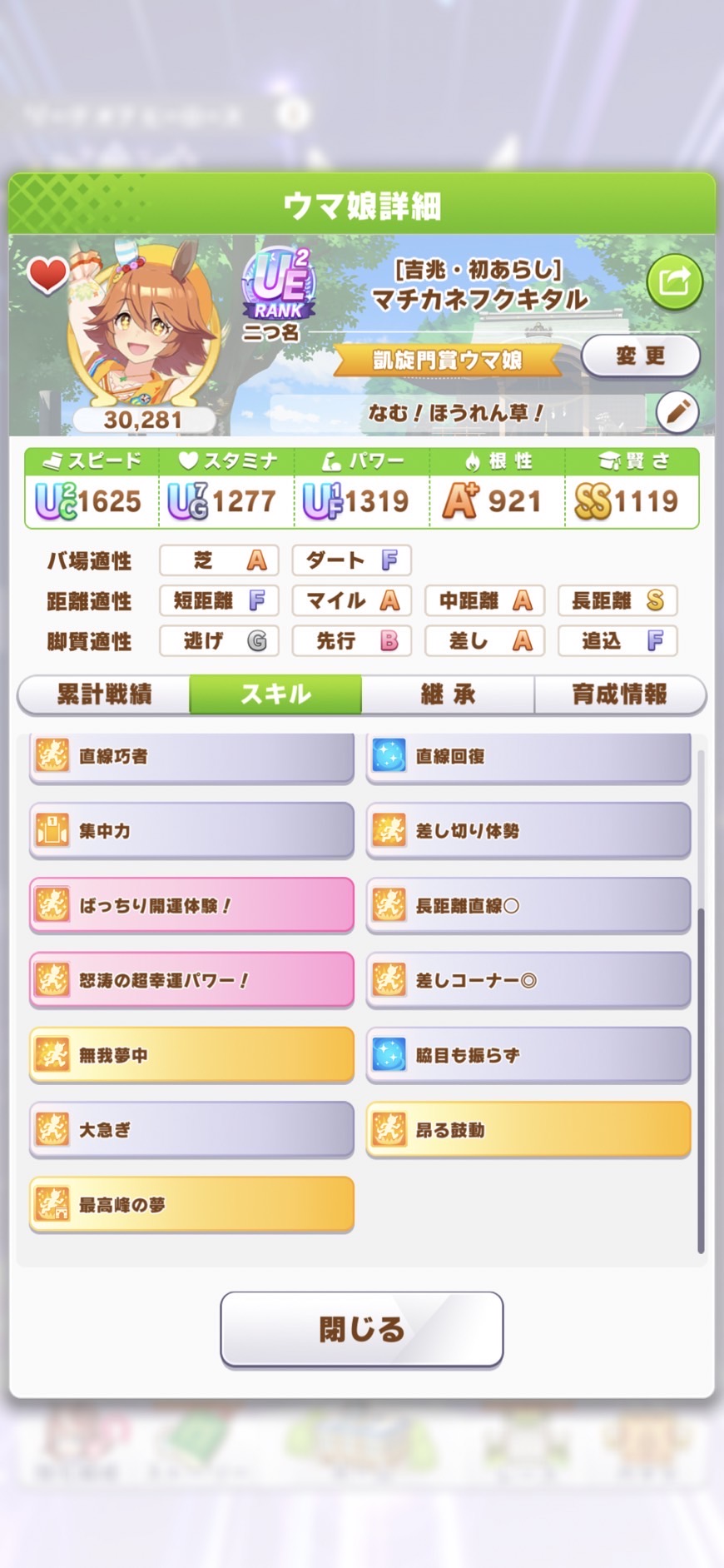Screen dimensions: 724x1568
Task: Open the 継承 tab
Action: [x=448, y=694]
